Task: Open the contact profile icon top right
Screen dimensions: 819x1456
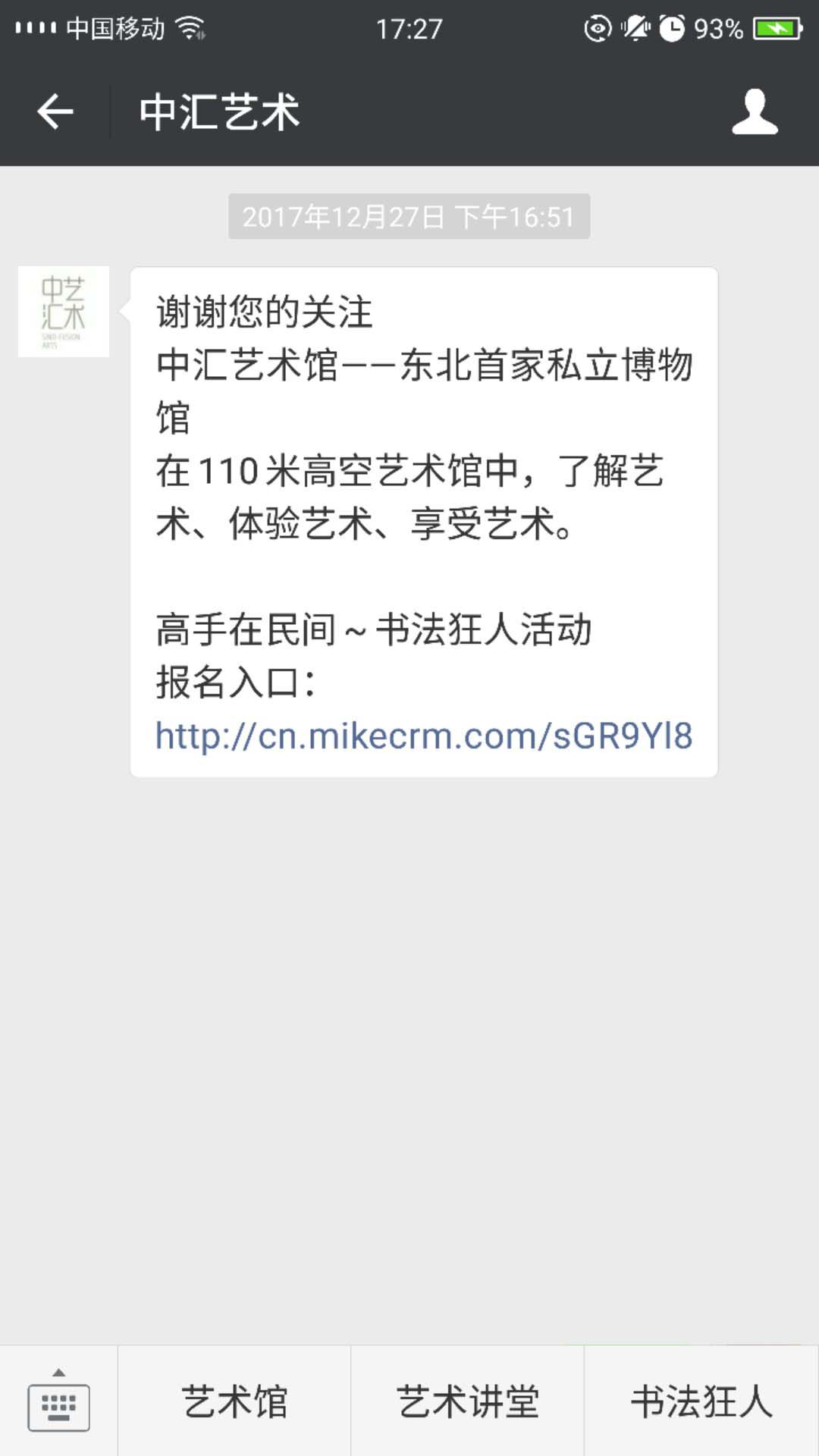Action: coord(754,111)
